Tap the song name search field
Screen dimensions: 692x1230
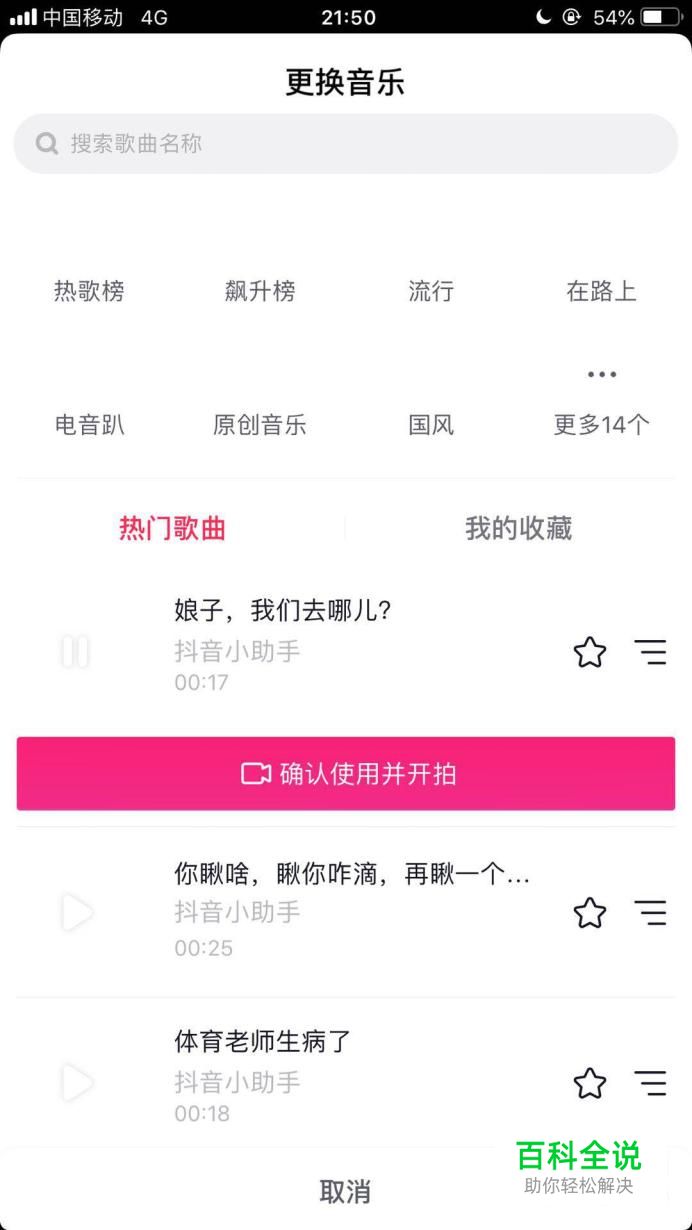[x=346, y=144]
